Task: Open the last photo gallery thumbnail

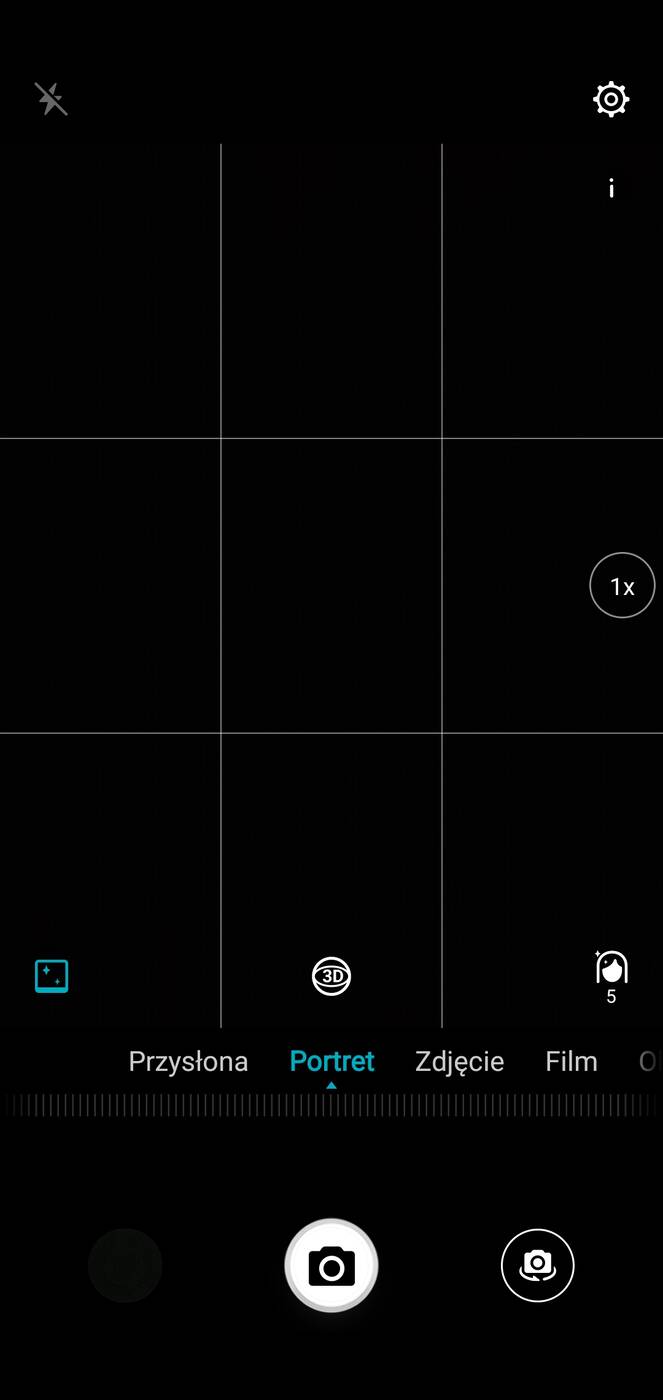Action: click(x=125, y=1266)
